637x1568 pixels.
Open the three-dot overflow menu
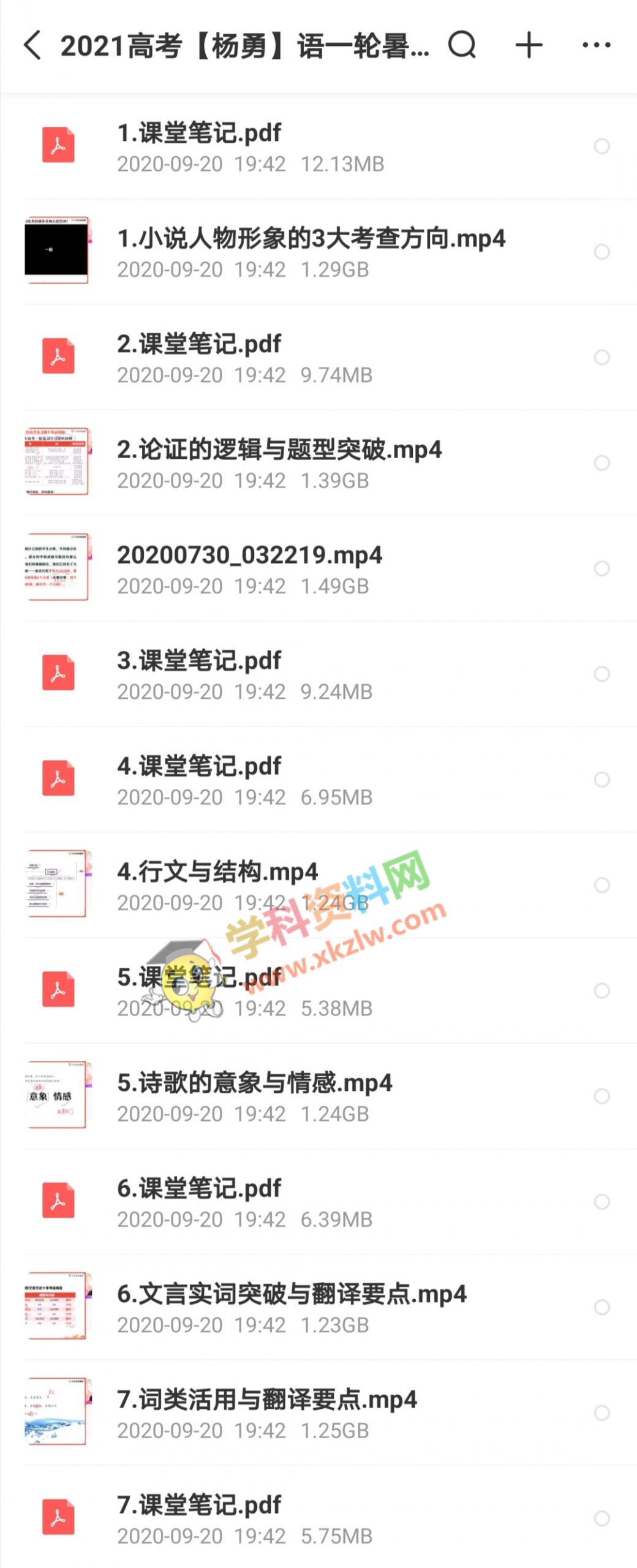596,45
